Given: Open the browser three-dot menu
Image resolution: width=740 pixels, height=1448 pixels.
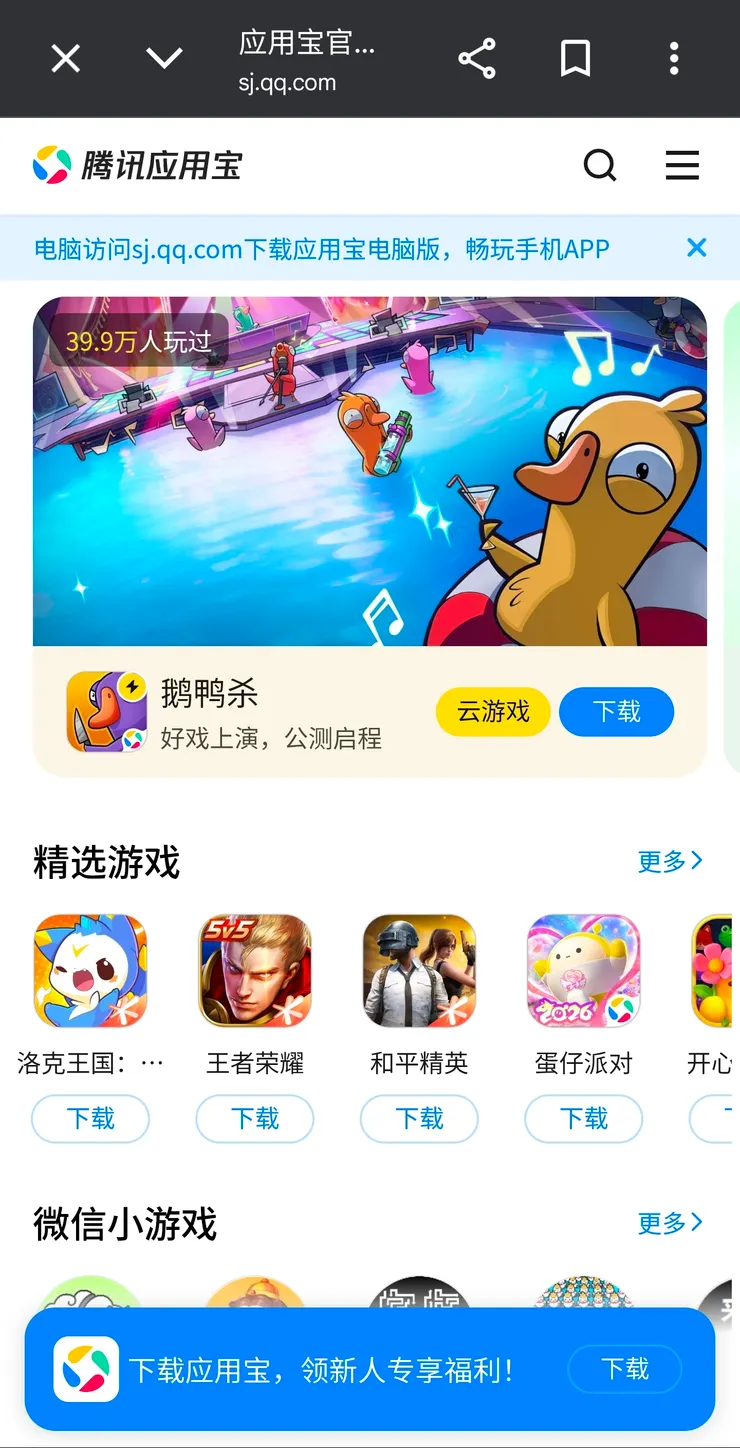Looking at the screenshot, I should [x=674, y=58].
